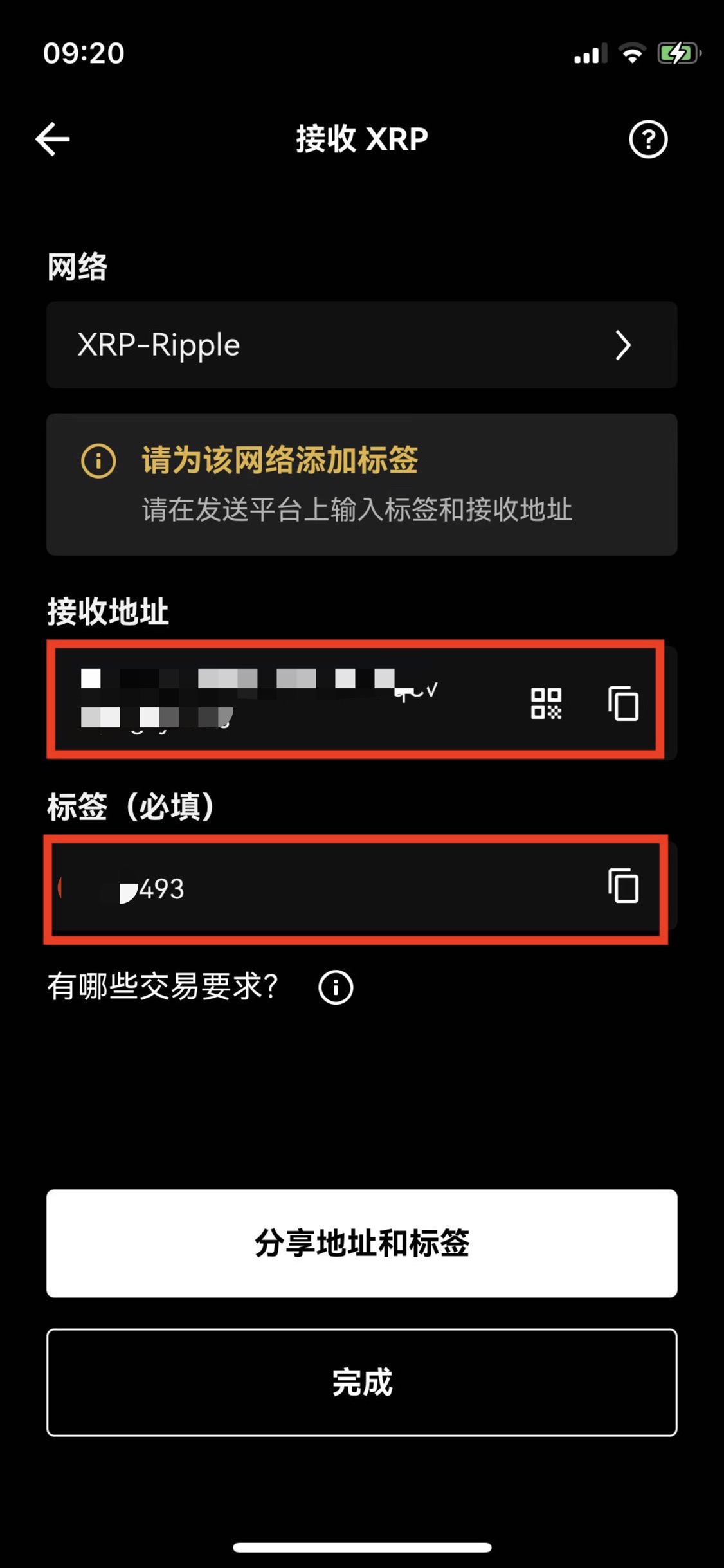Open the XRP-Ripple network selector
The width and height of the screenshot is (724, 1568).
point(361,345)
